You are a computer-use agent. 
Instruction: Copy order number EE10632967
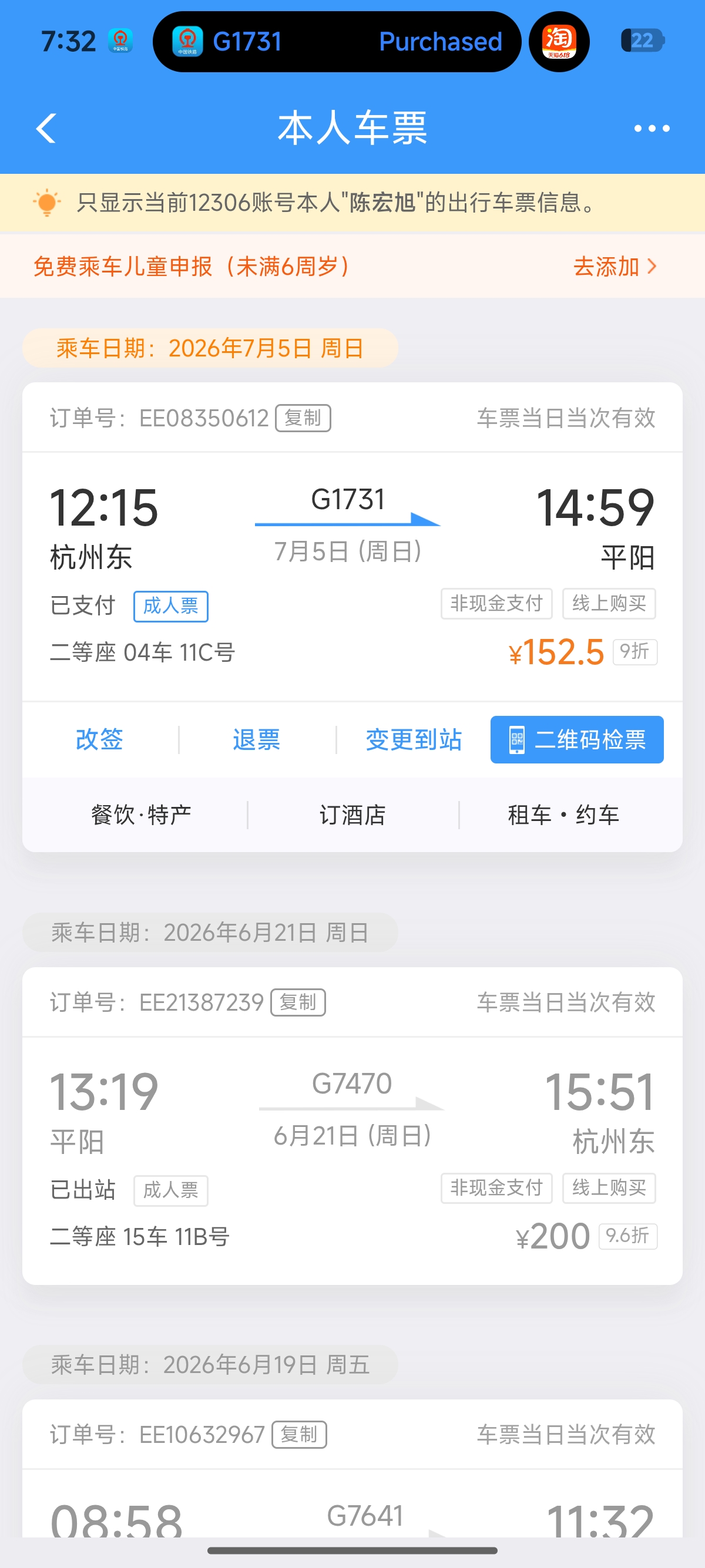point(299,1435)
